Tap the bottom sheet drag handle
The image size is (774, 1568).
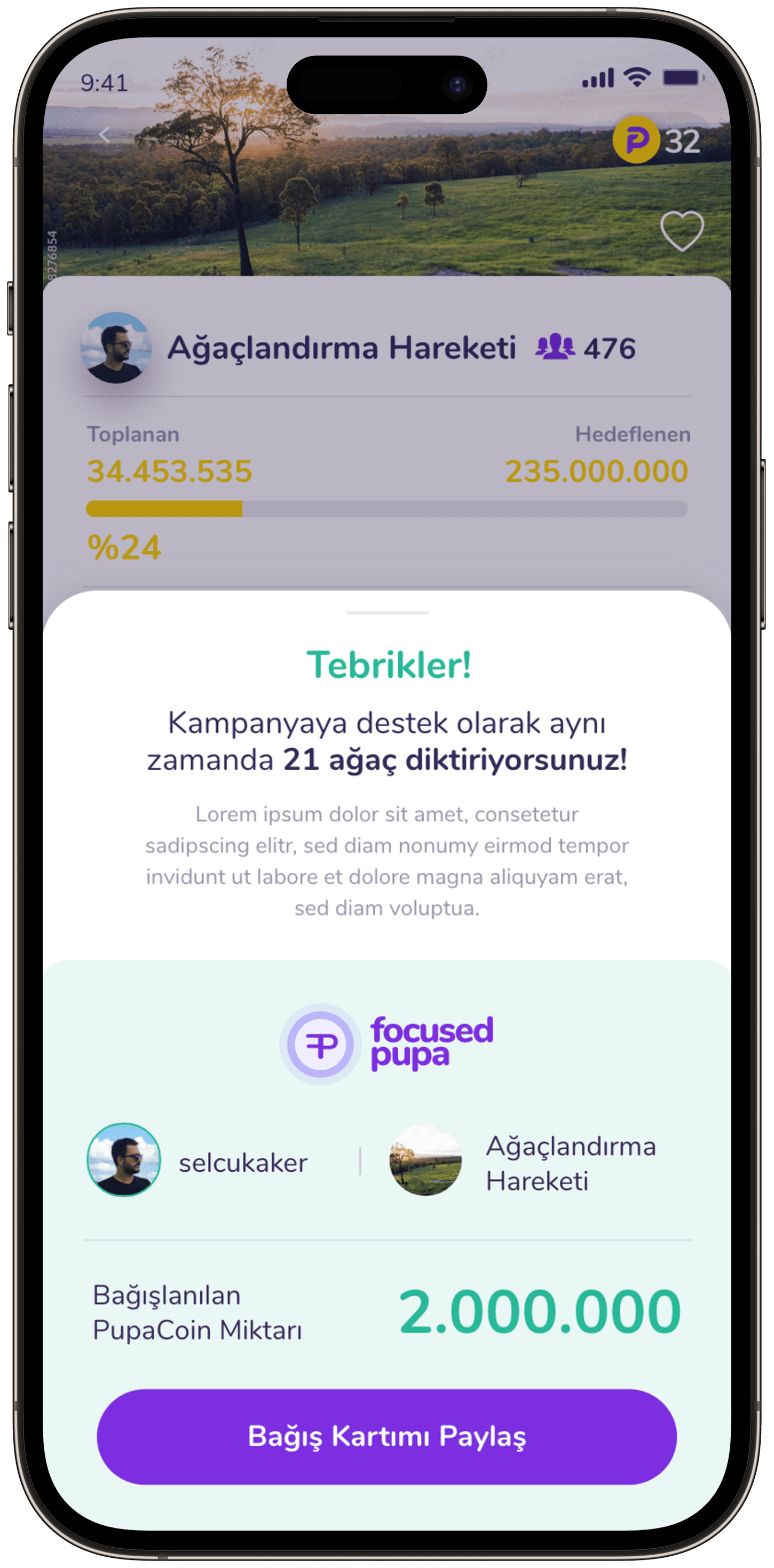pos(388,613)
